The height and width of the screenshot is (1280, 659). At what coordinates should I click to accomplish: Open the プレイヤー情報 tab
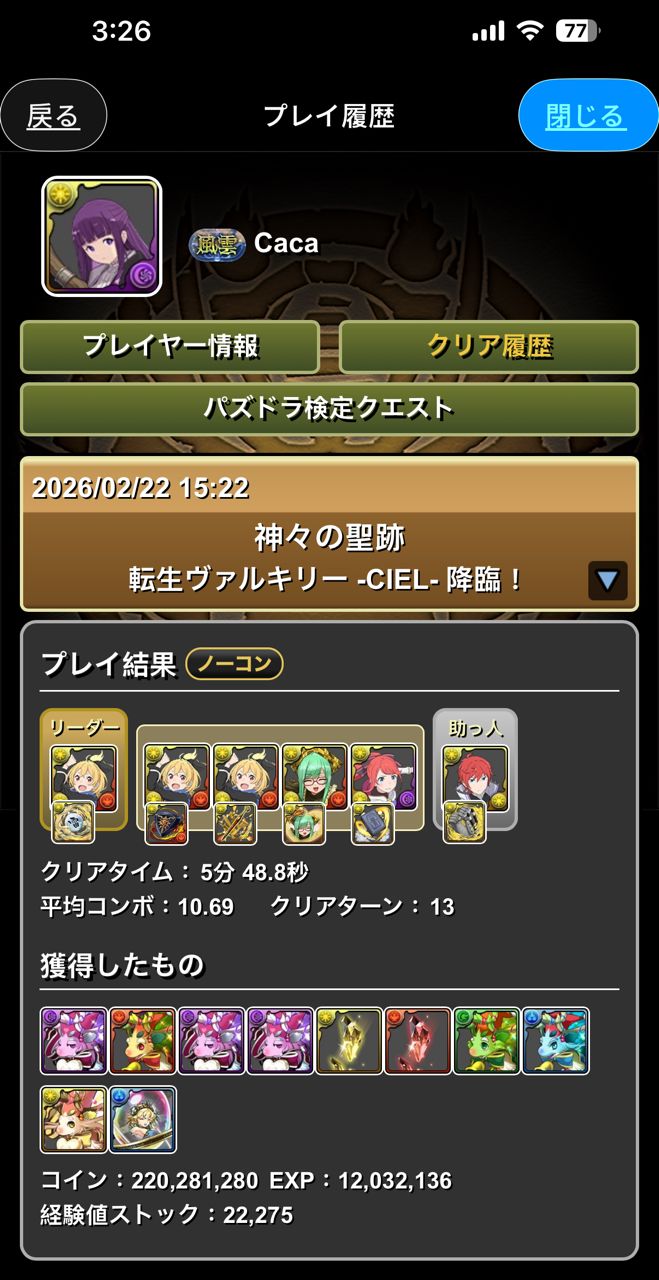pos(170,347)
